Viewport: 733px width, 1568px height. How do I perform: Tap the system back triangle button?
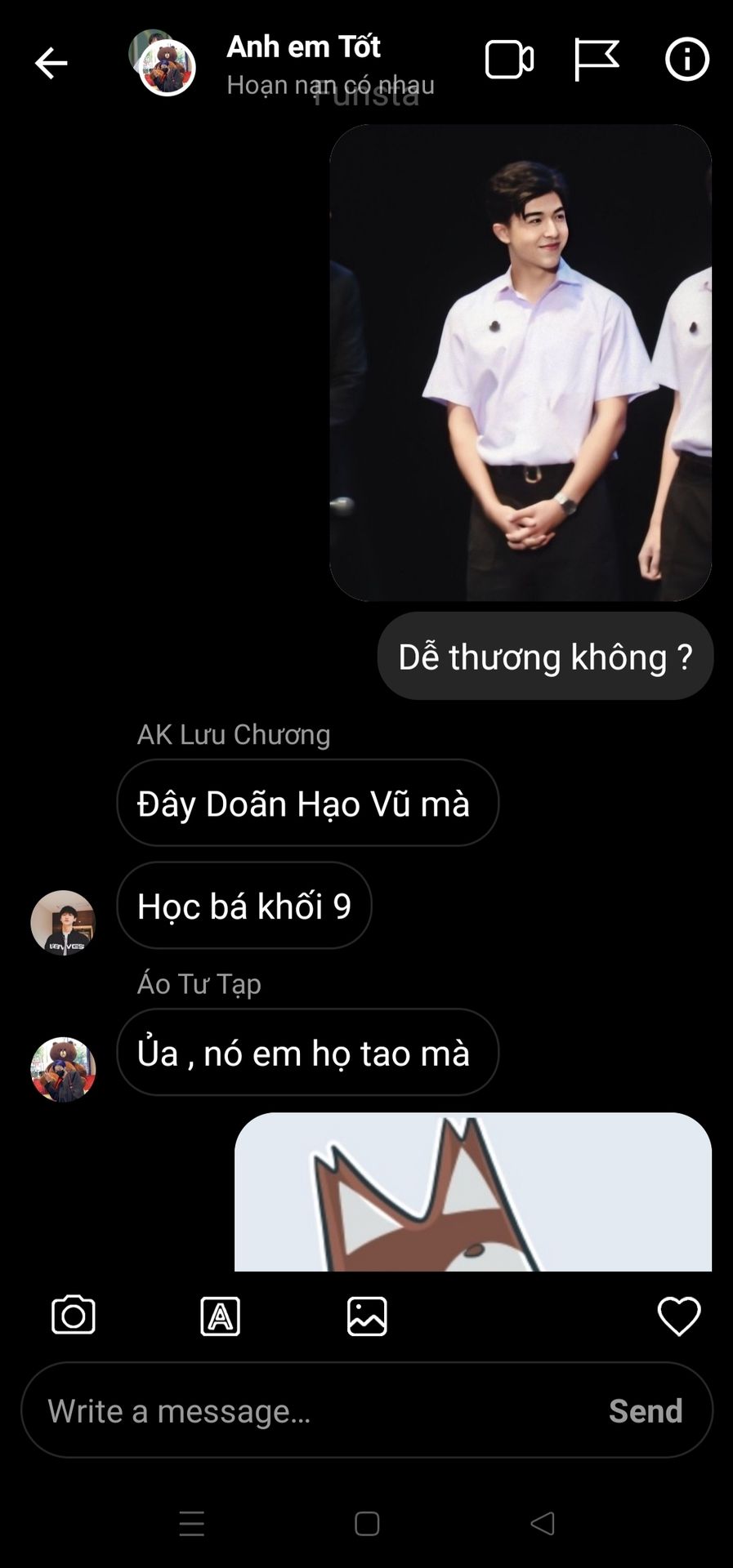(543, 1524)
